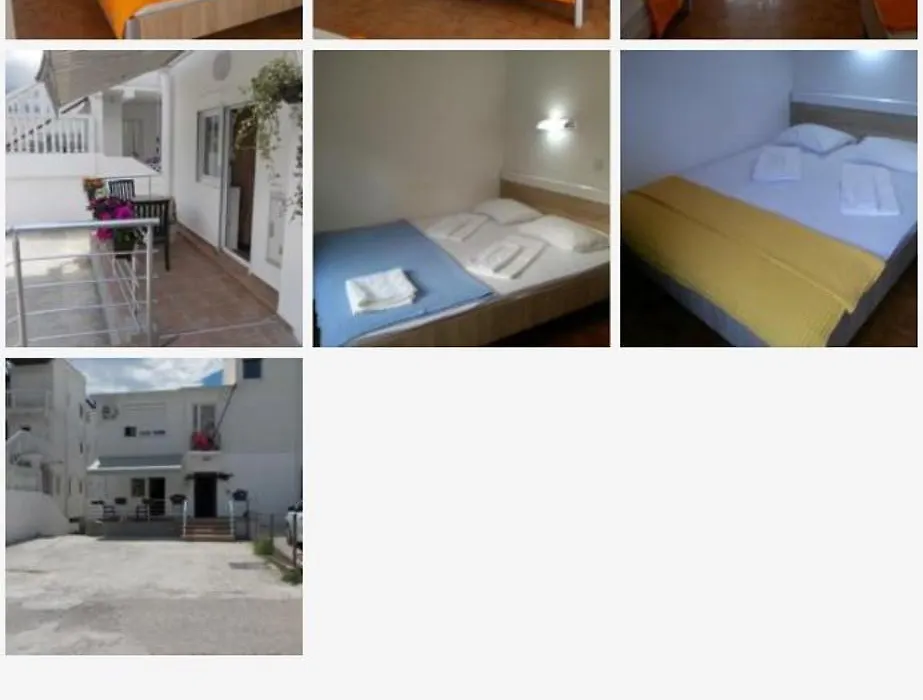923x700 pixels.
Task: Open the balcony terrace with flowers photo
Action: click(x=154, y=199)
